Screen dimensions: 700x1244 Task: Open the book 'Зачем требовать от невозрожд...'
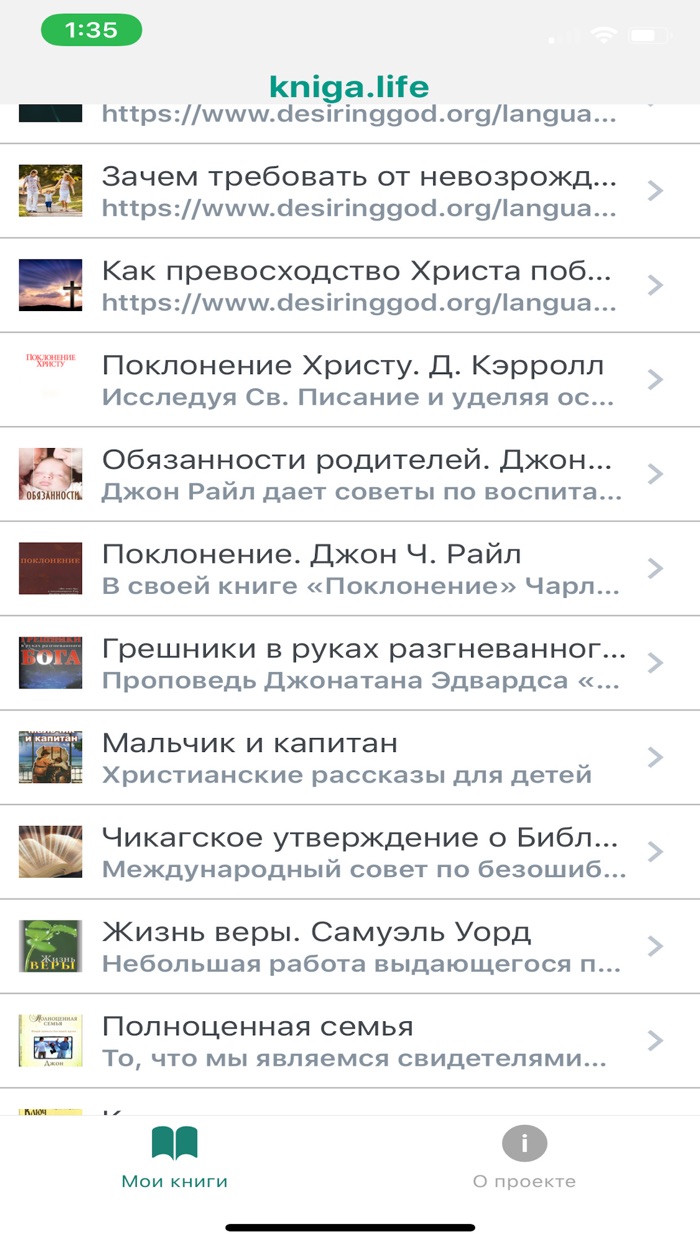[x=350, y=191]
